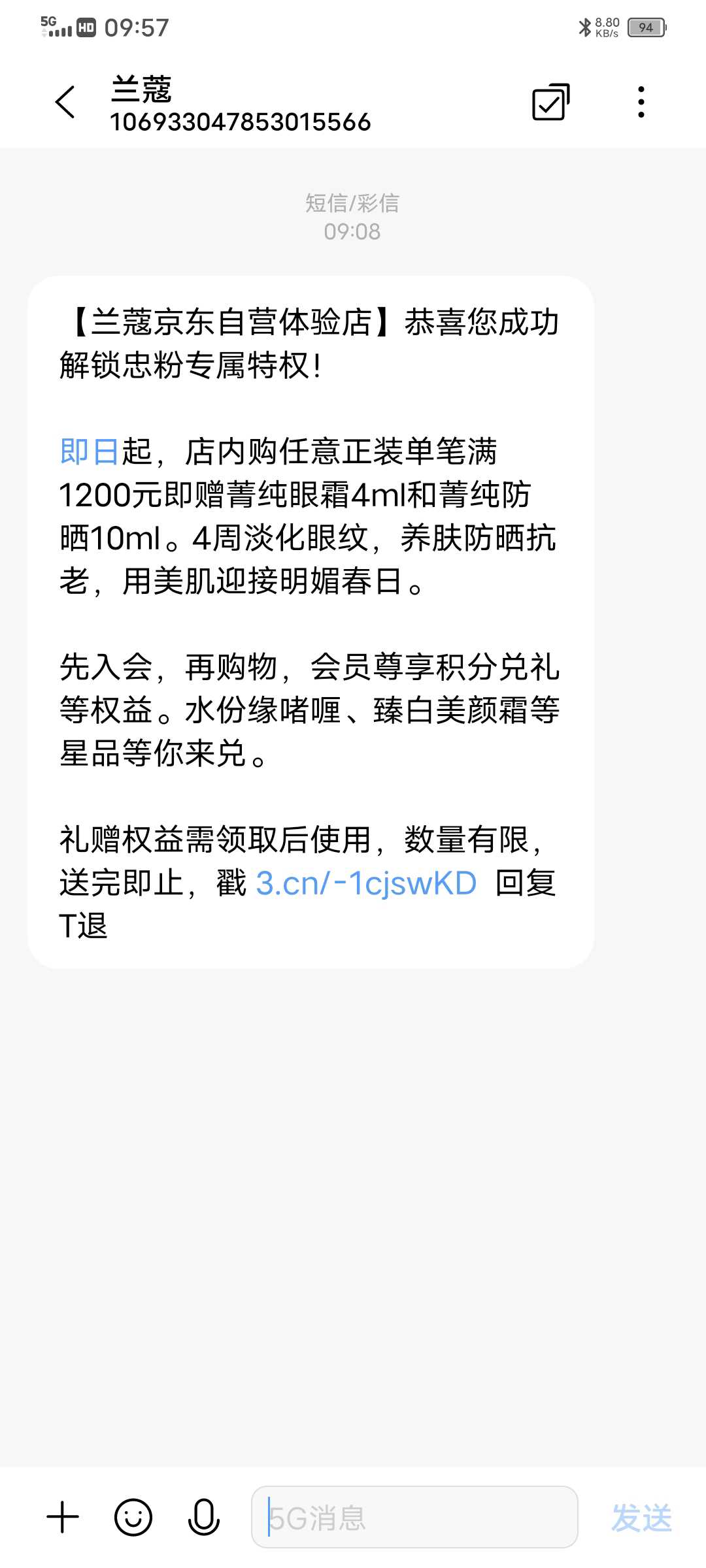The image size is (706, 1568).
Task: Tap the 发送 send button
Action: (x=641, y=1518)
